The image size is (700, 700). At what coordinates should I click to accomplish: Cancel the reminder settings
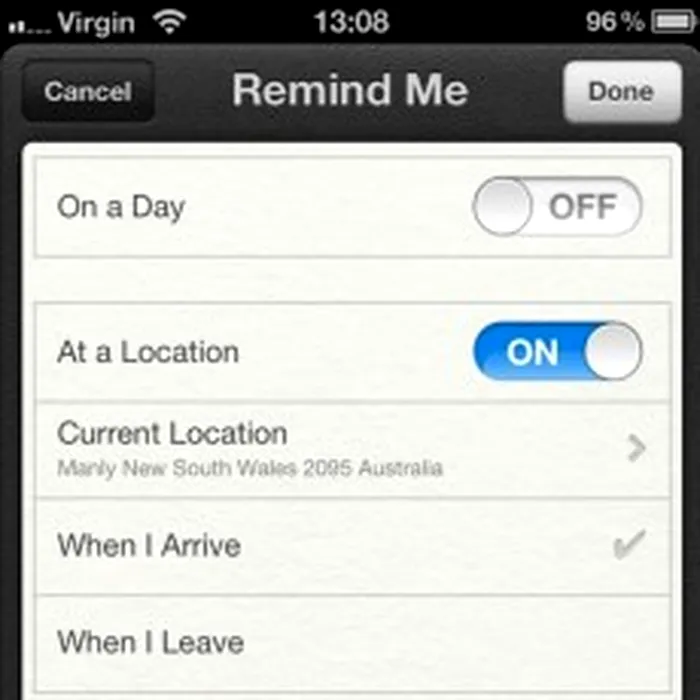(x=87, y=92)
